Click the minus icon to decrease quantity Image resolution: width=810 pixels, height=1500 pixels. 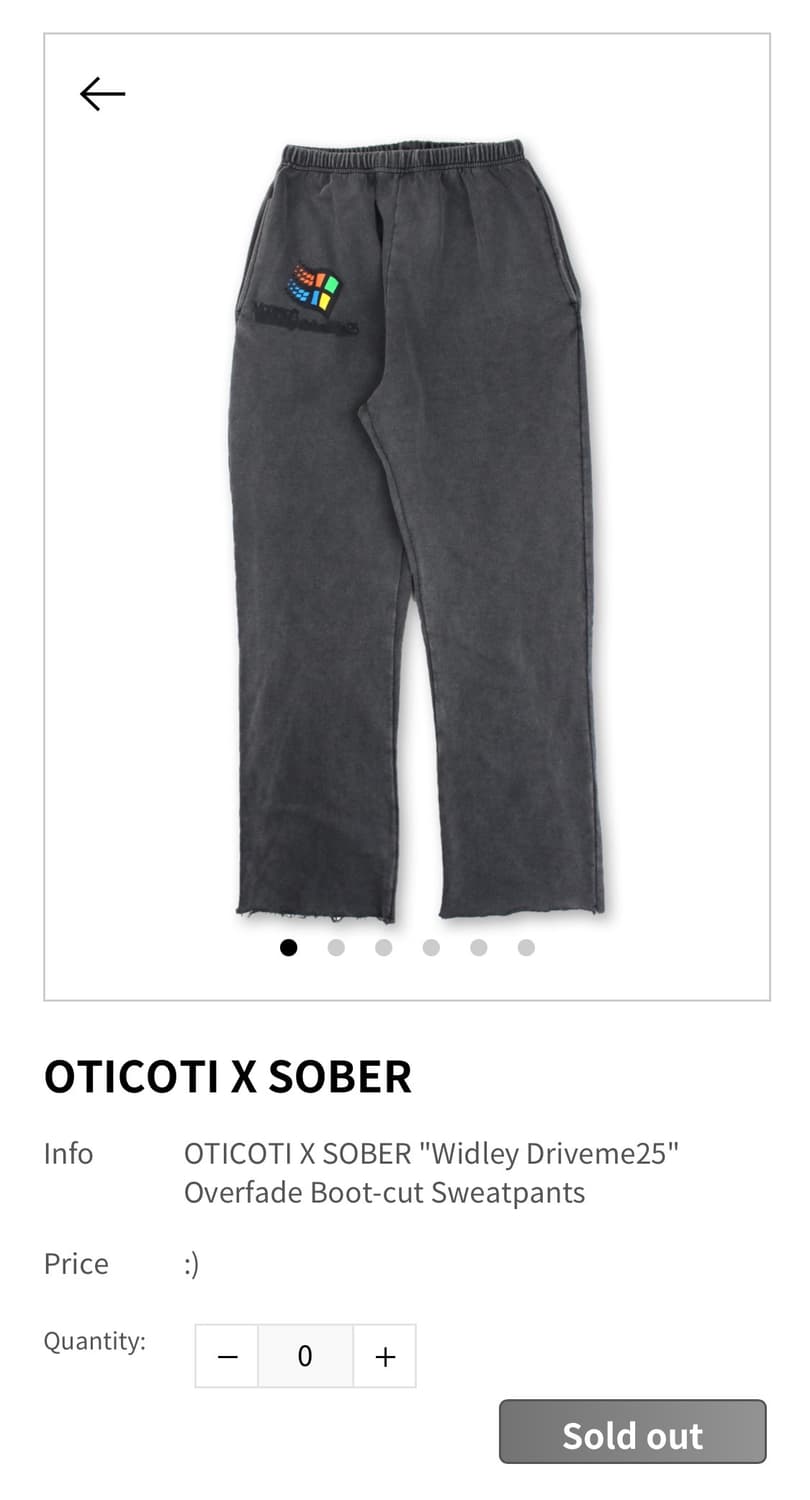pyautogui.click(x=226, y=1356)
